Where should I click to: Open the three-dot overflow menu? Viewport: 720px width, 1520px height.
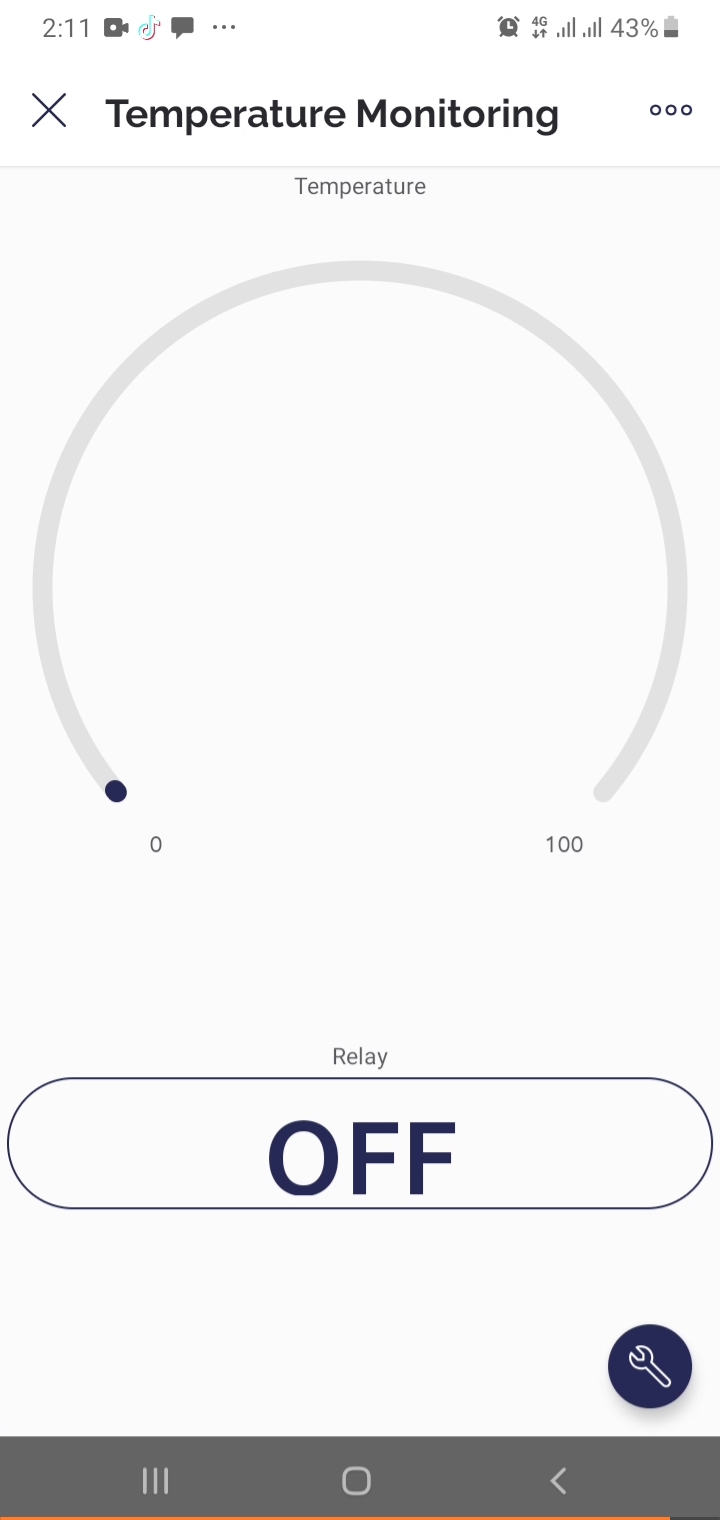670,111
